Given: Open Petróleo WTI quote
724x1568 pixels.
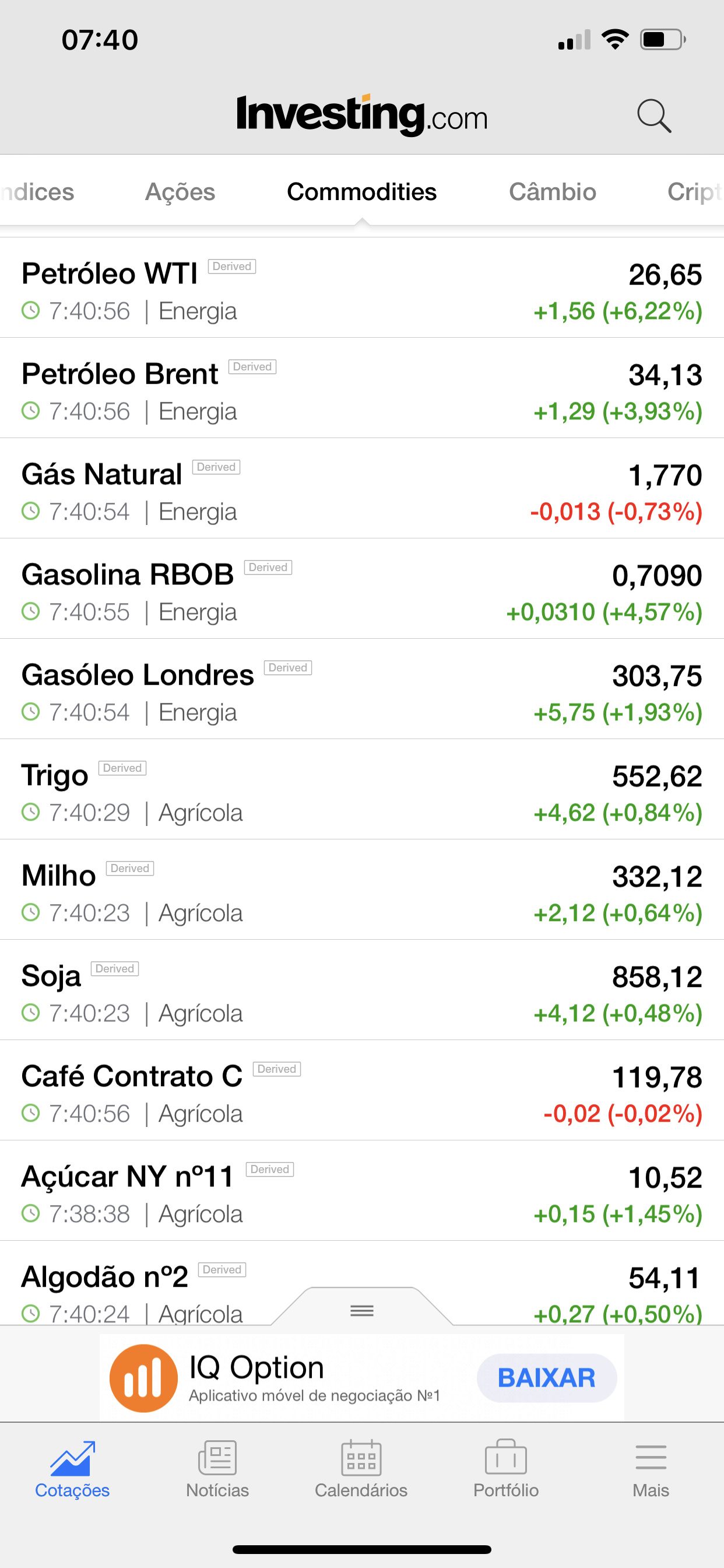Looking at the screenshot, I should click(x=362, y=288).
